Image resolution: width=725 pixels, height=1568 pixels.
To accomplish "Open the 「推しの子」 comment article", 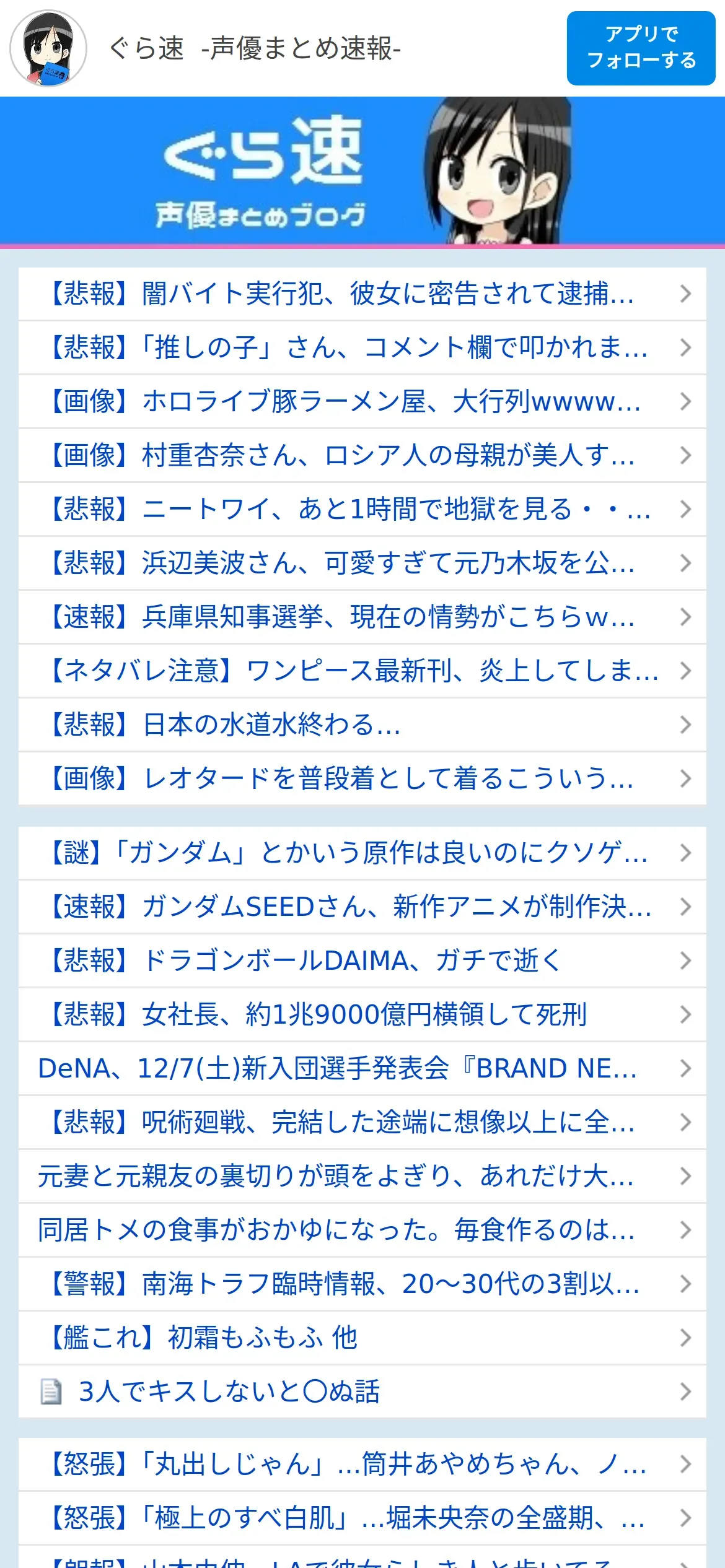I will (362, 347).
